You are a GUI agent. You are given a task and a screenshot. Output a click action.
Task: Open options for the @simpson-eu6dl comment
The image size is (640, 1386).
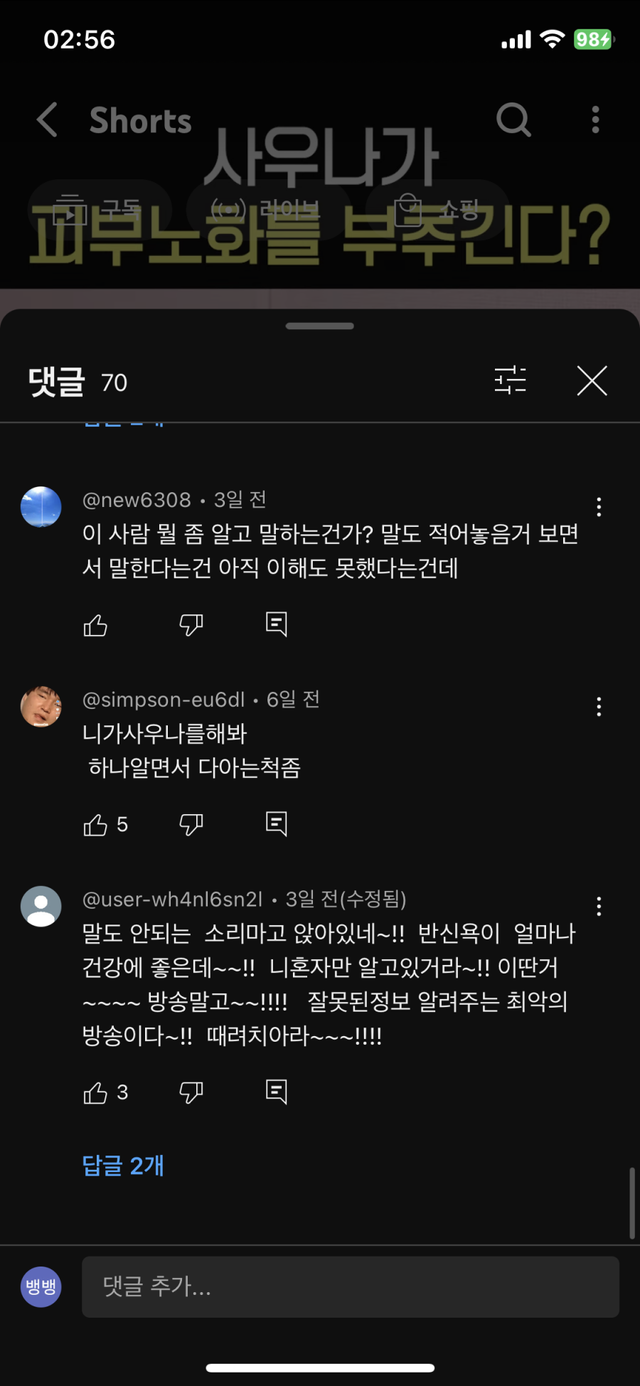tap(598, 707)
